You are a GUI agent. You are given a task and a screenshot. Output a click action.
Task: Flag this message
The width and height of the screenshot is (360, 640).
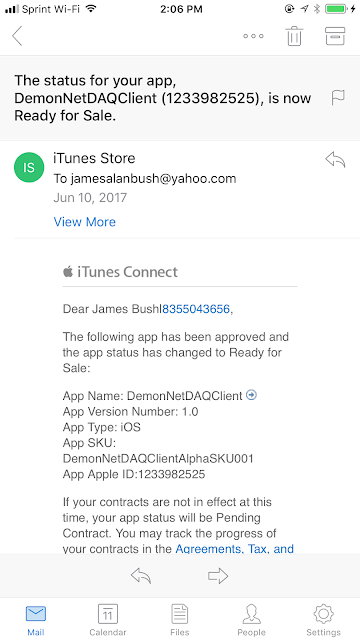pos(338,98)
